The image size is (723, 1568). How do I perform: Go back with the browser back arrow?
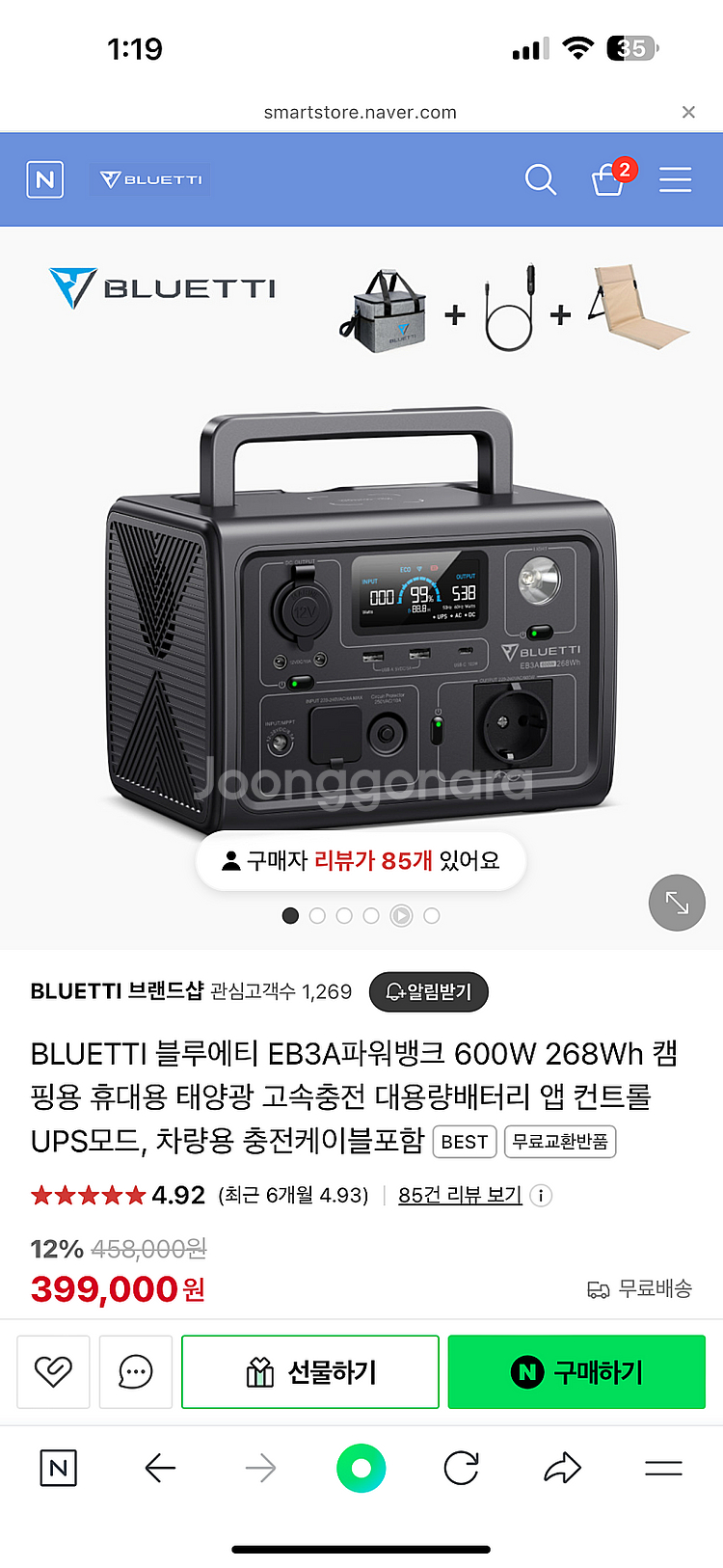click(160, 1469)
